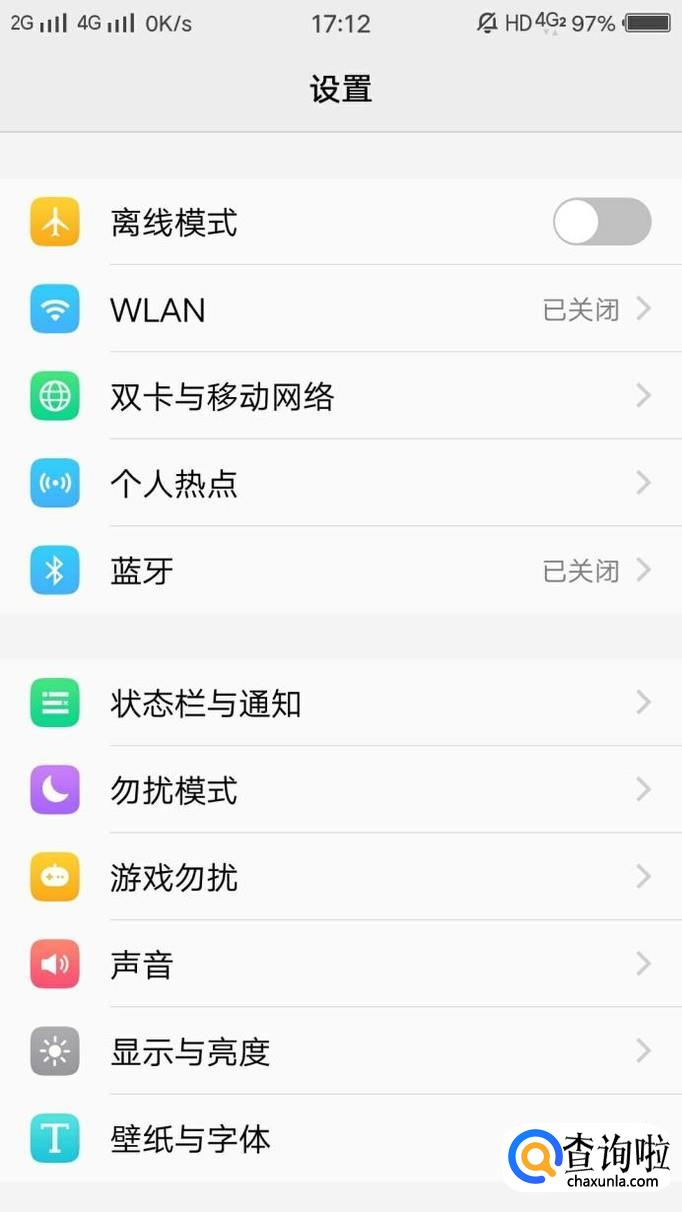
Task: Toggle the 离线模式 airplane mode switch
Action: 602,222
